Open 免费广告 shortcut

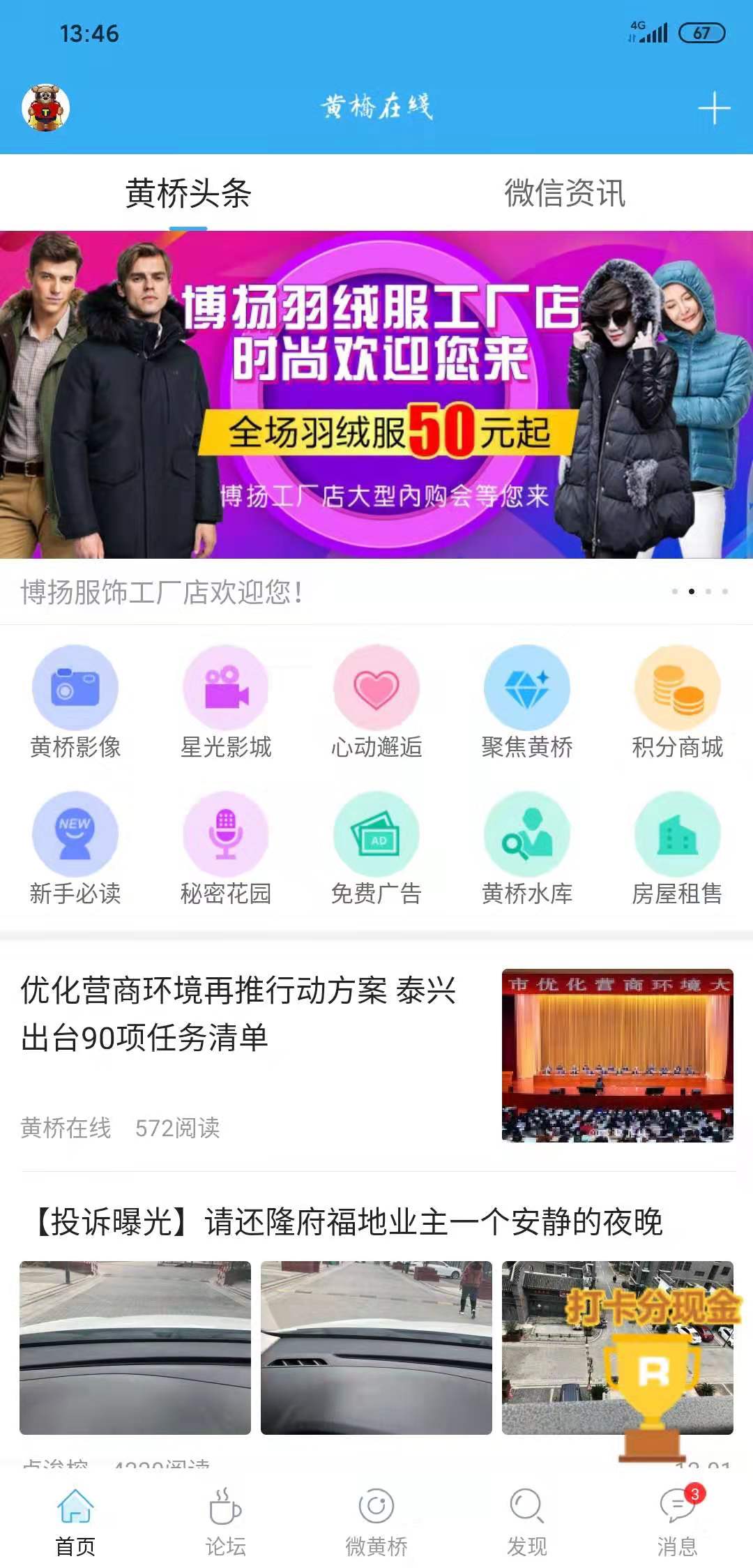point(376,848)
